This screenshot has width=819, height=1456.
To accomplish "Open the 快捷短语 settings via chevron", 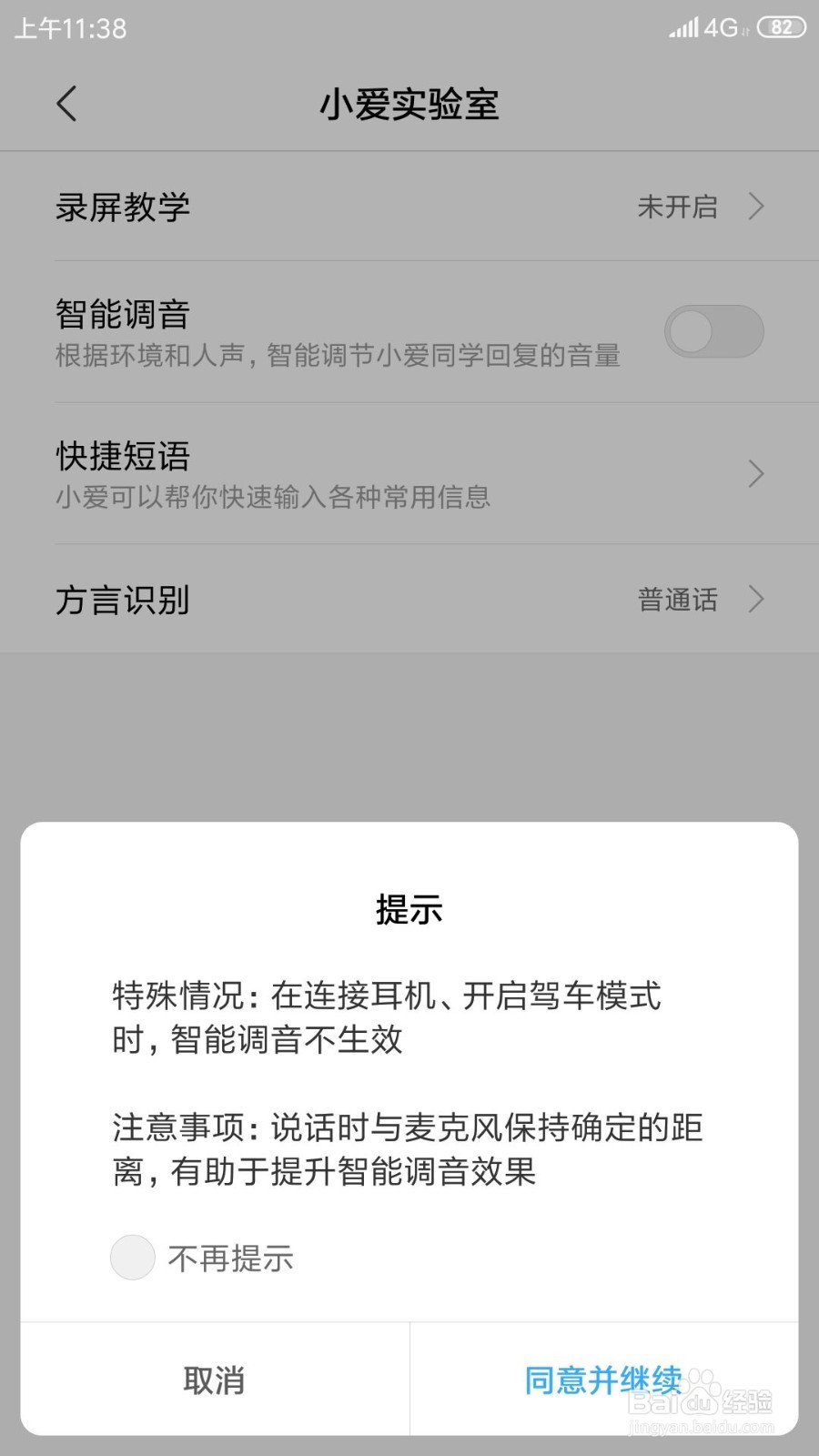I will [754, 474].
